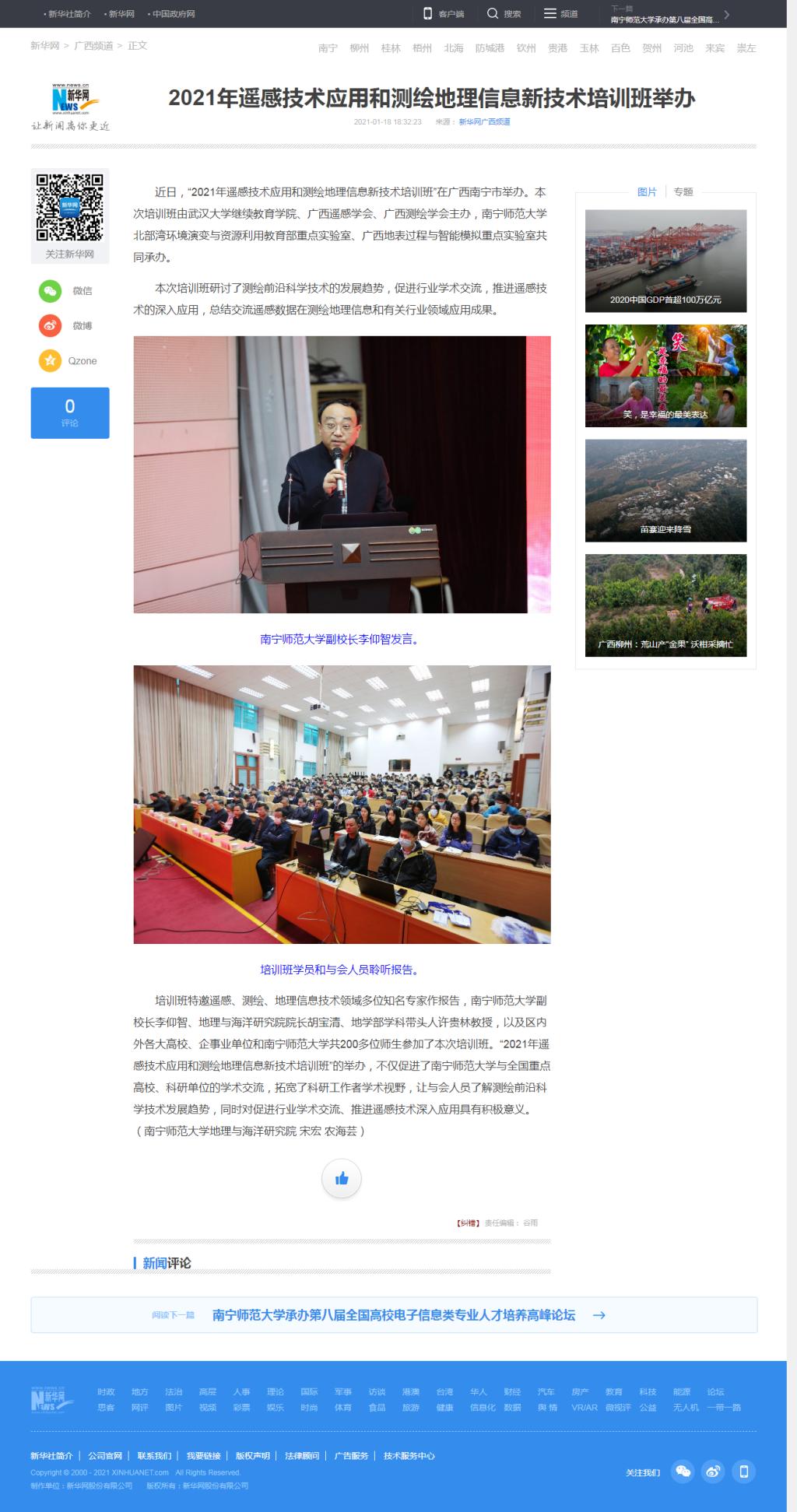This screenshot has width=797, height=1512.
Task: Read the next article 南宁师范大学承办第八届全国高校电子信息类专业人才培养高峰论坛
Action: pos(394,1315)
